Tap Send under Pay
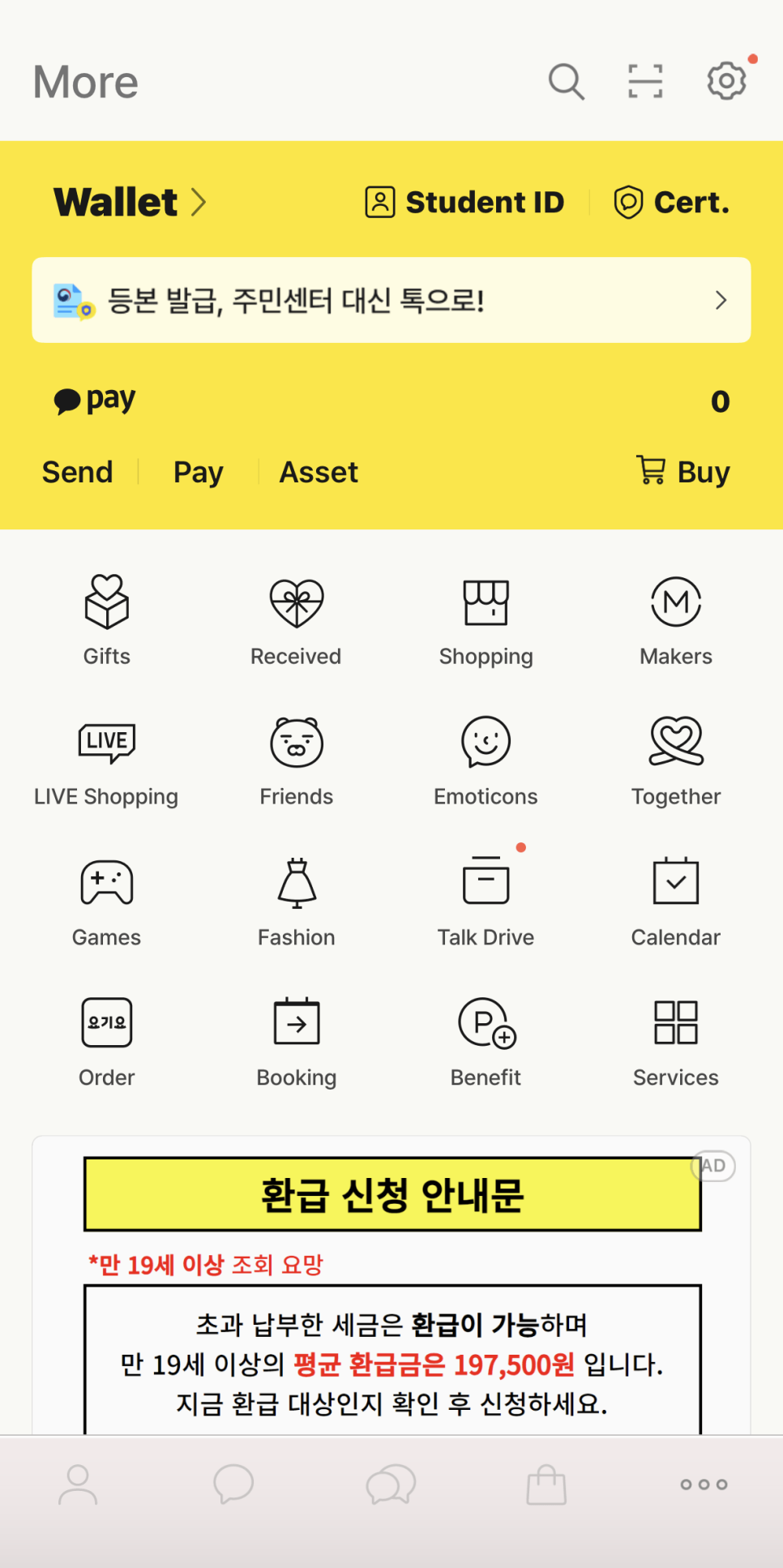The image size is (783, 1568). [x=77, y=472]
